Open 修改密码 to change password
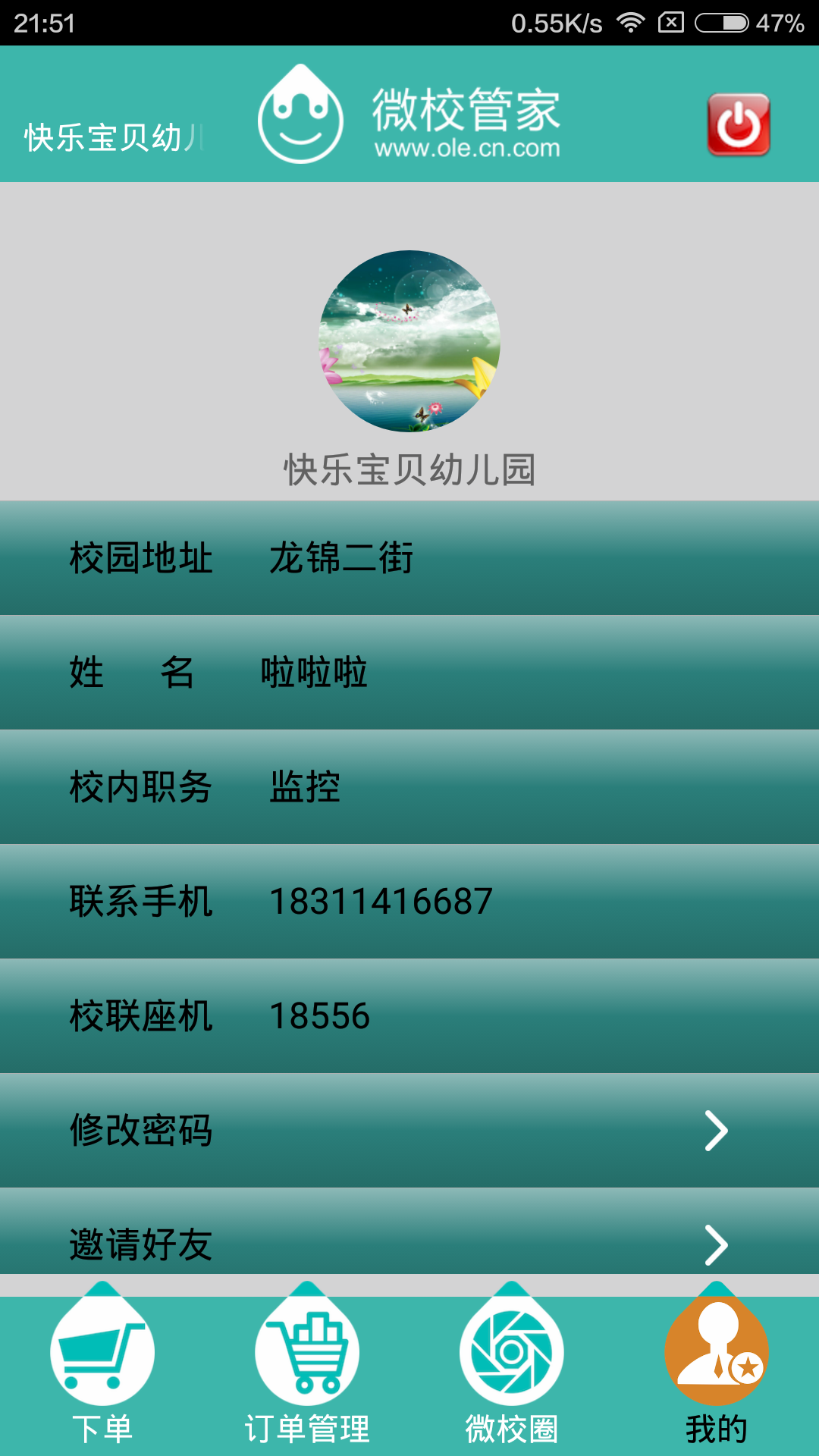 tap(409, 1130)
